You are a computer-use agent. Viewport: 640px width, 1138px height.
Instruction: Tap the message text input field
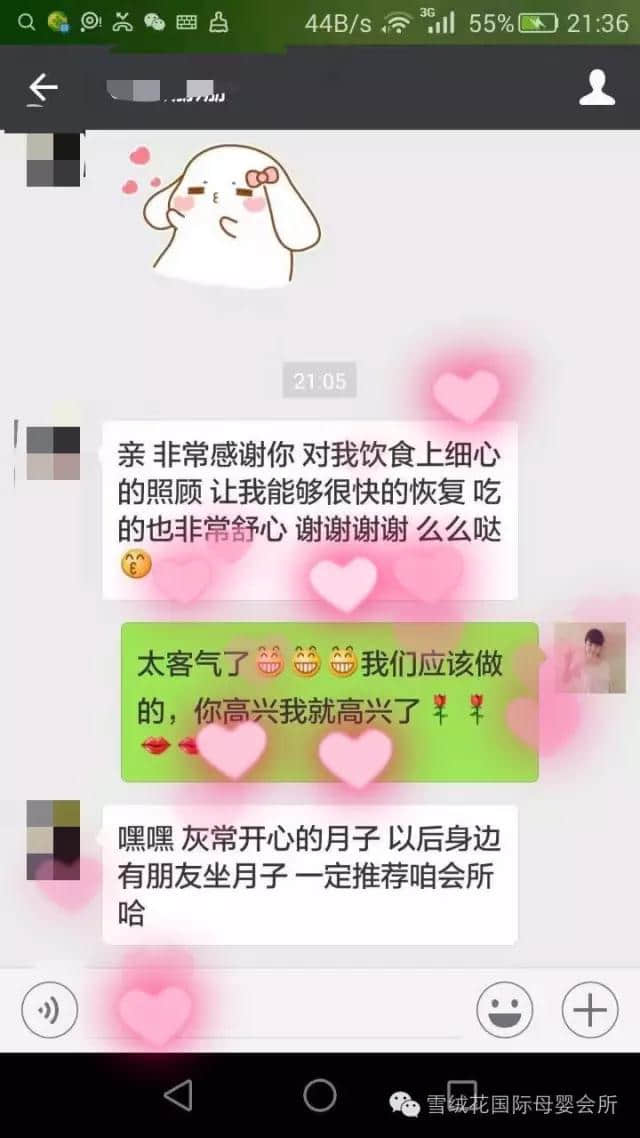[275, 1011]
